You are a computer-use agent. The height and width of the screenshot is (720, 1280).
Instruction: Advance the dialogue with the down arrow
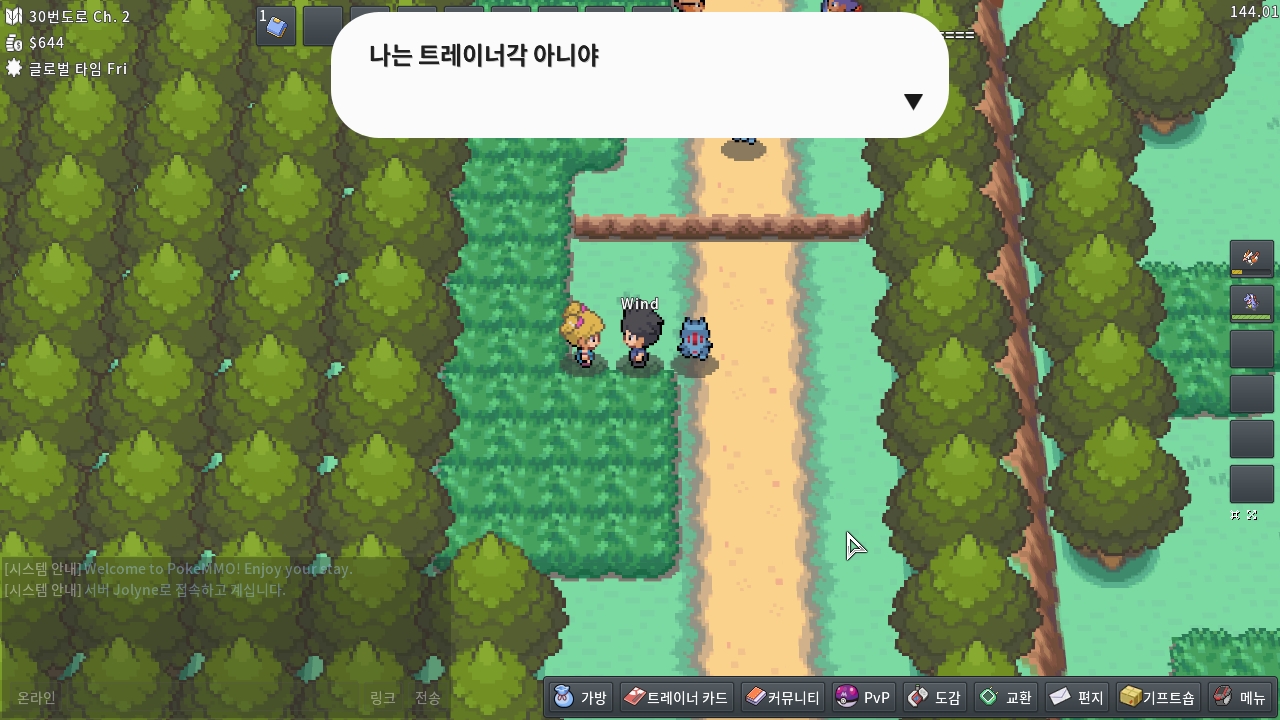click(x=912, y=101)
